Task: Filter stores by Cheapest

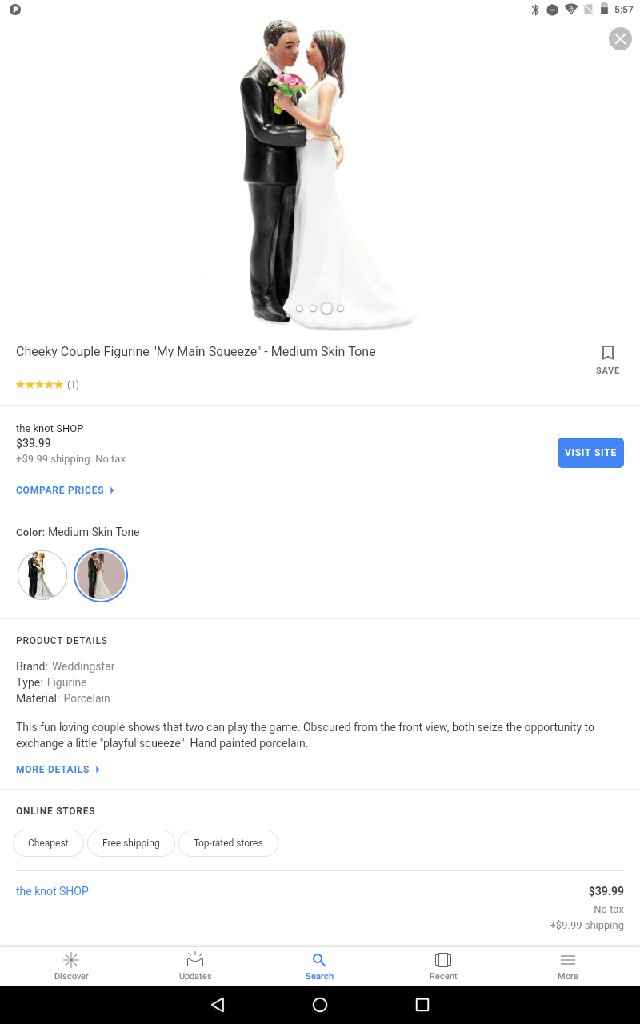Action: [48, 843]
